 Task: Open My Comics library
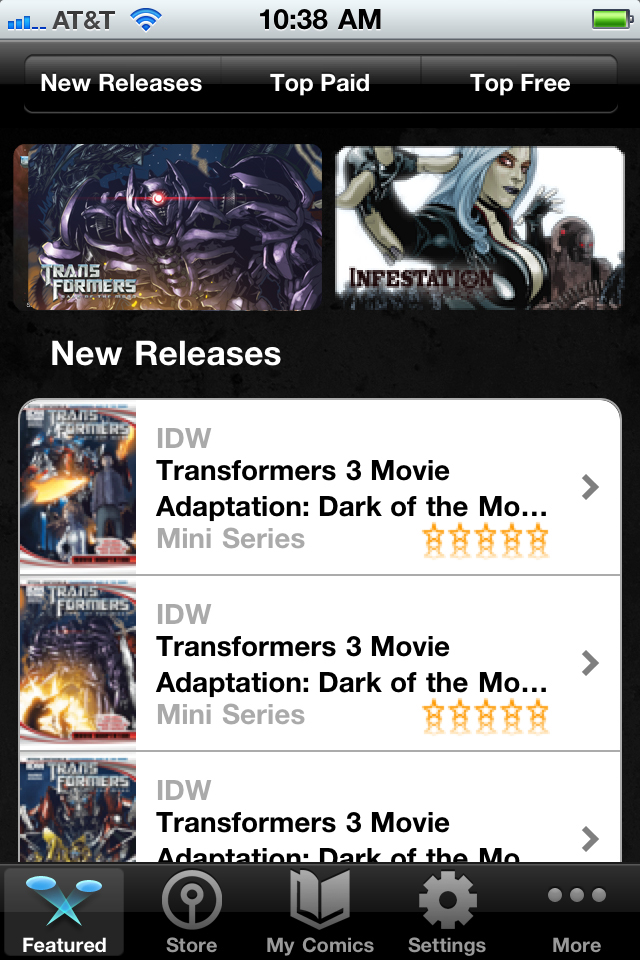(x=320, y=912)
